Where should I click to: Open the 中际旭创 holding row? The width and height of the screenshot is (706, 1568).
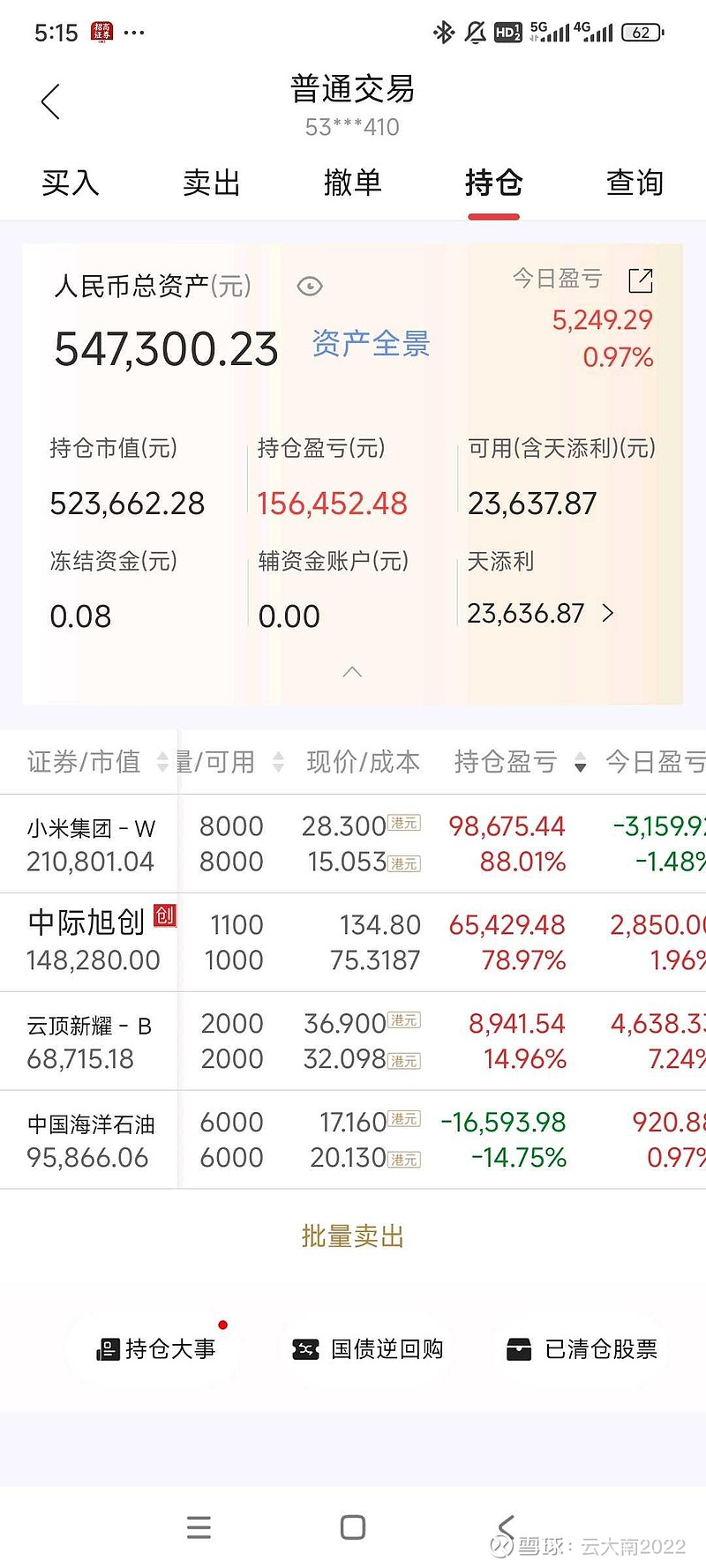tap(353, 943)
